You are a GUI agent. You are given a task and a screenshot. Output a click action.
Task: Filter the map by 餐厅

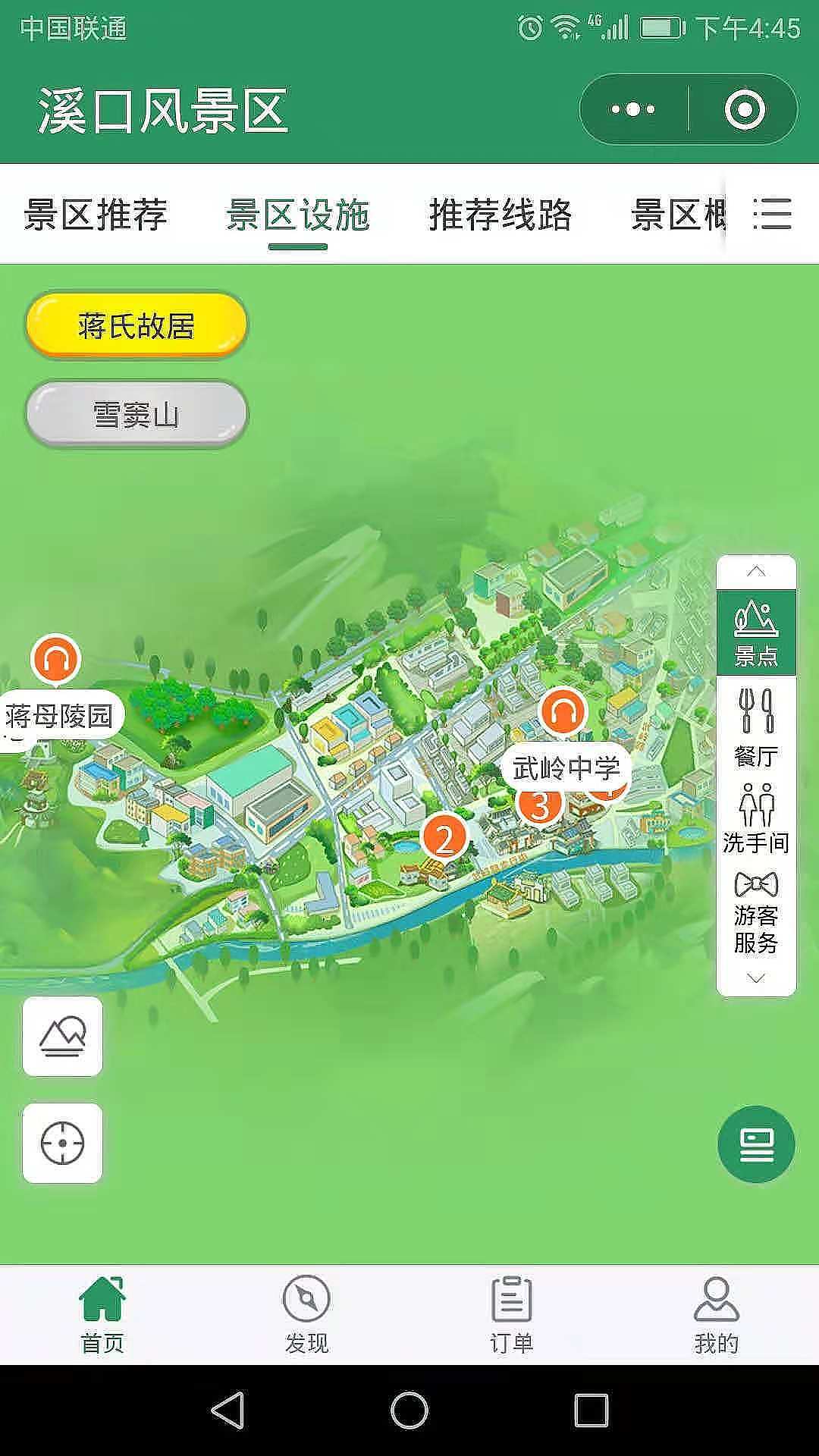(x=756, y=726)
